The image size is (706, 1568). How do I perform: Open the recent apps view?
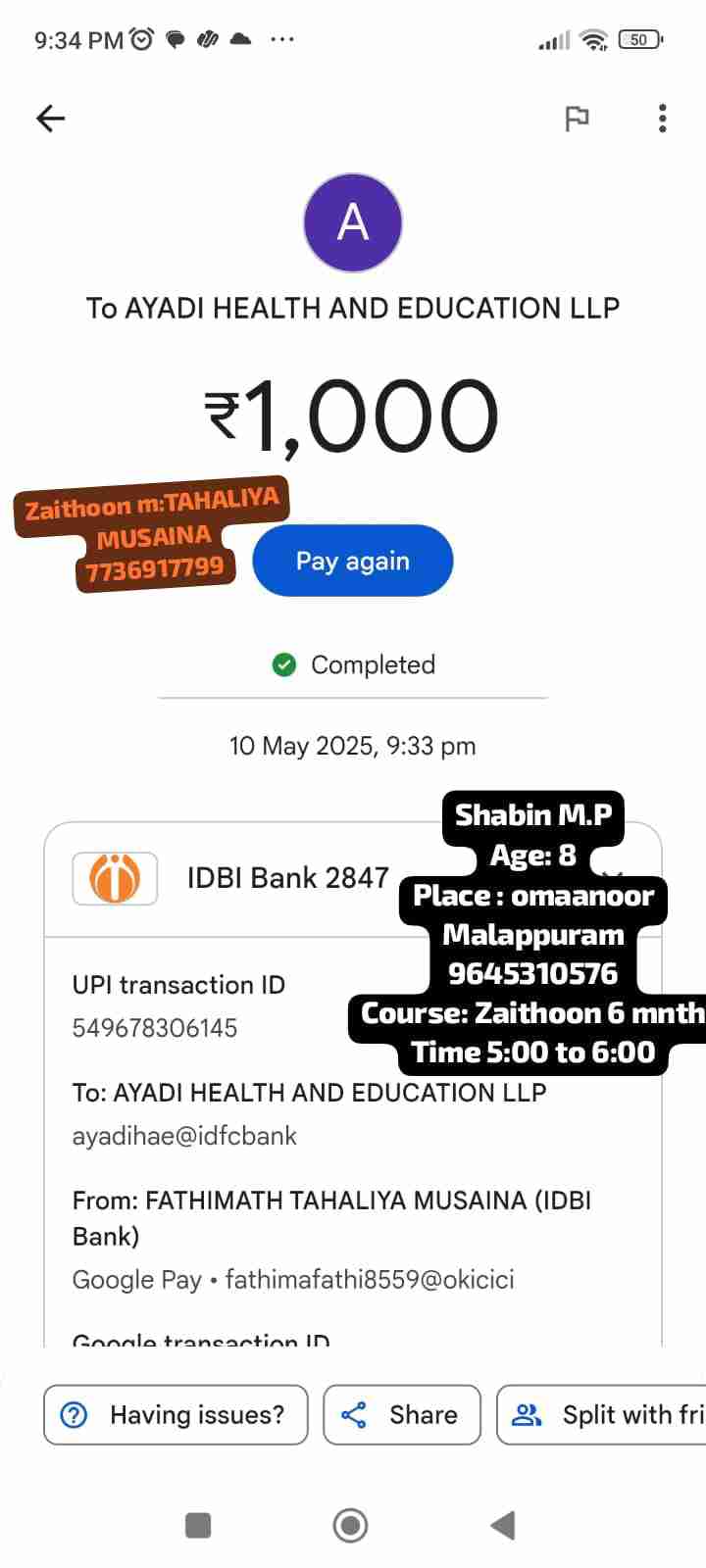(198, 1525)
